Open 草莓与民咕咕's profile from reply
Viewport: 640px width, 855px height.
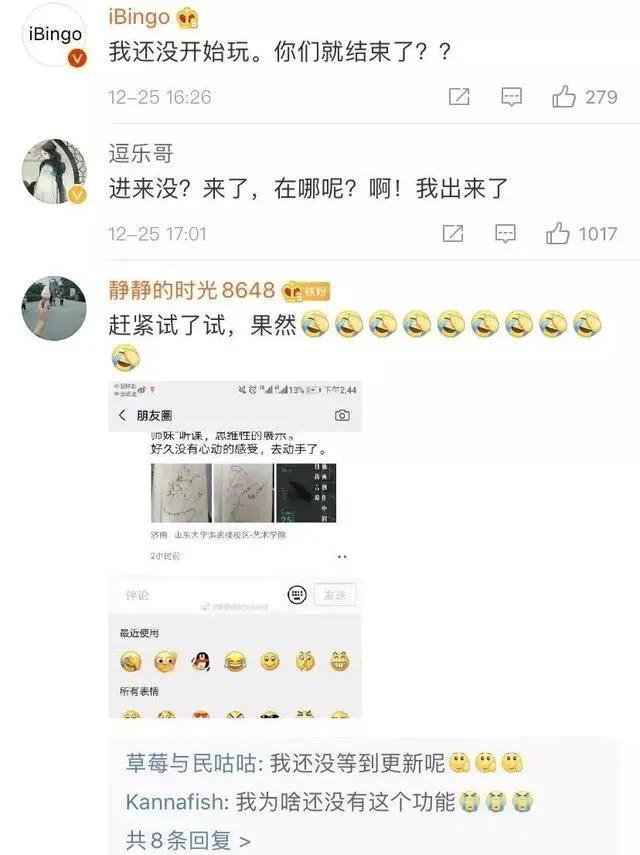tap(188, 765)
